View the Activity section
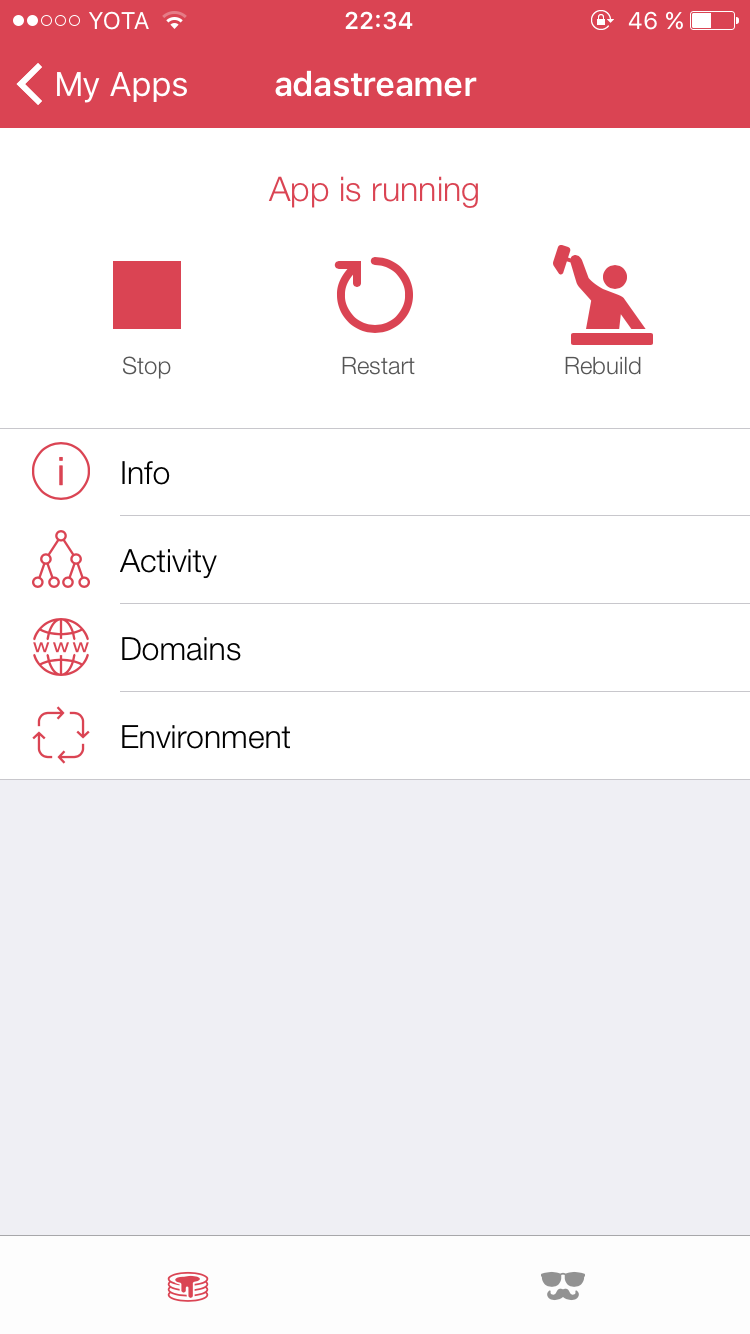The height and width of the screenshot is (1334, 750). click(375, 560)
